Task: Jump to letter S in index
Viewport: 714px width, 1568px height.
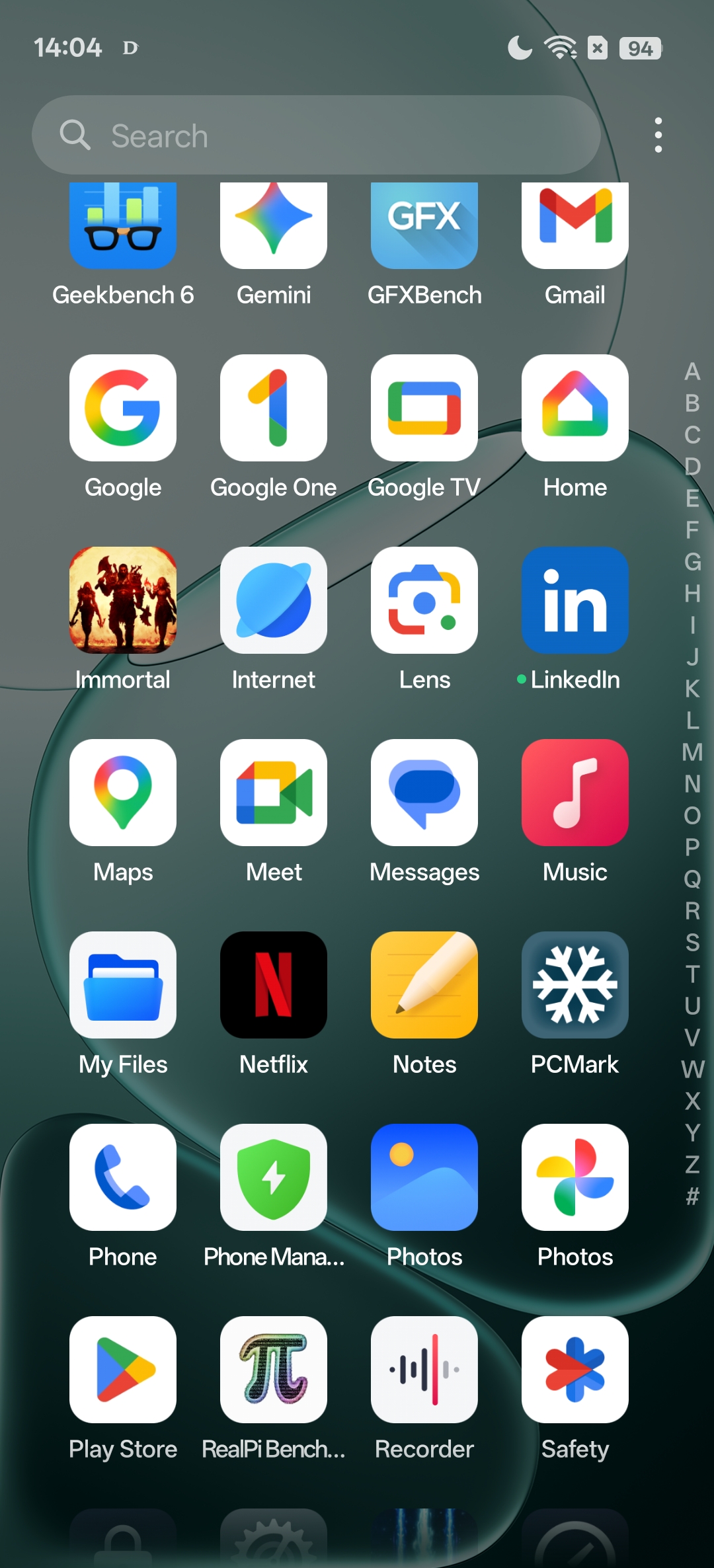Action: pyautogui.click(x=692, y=942)
